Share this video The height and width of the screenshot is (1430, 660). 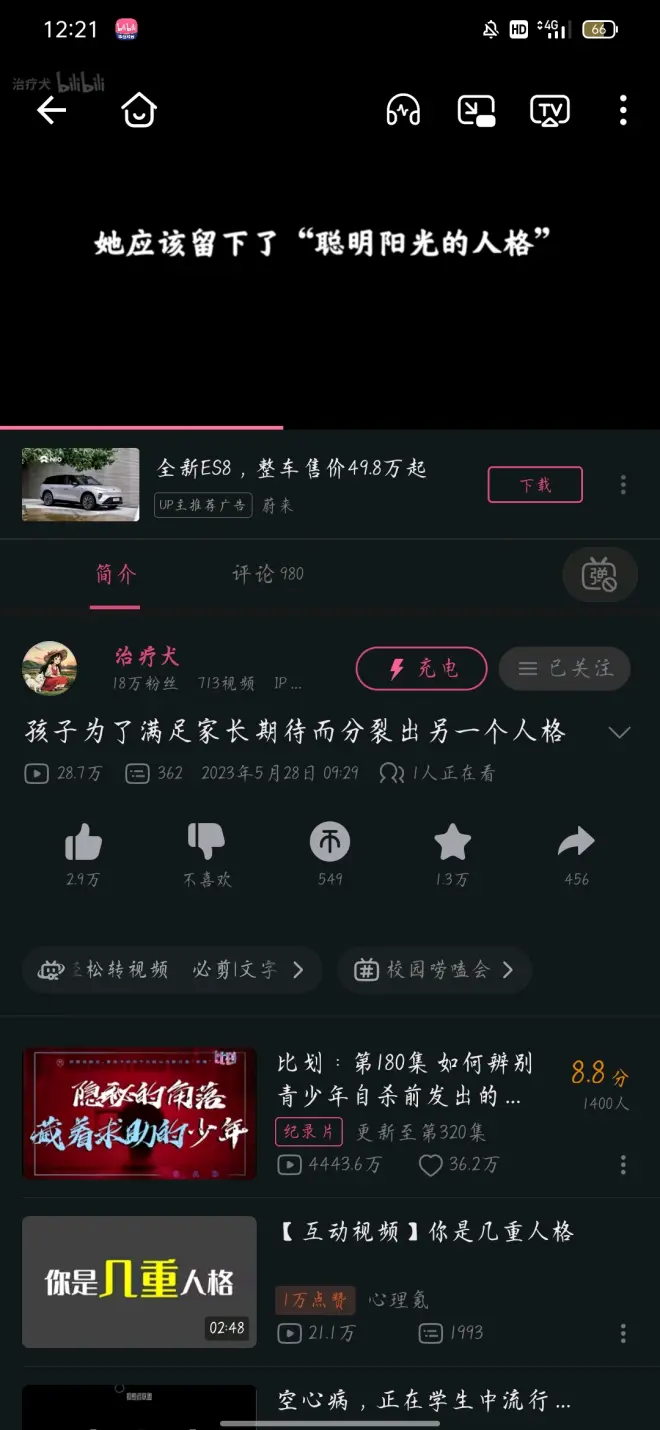[x=576, y=844]
